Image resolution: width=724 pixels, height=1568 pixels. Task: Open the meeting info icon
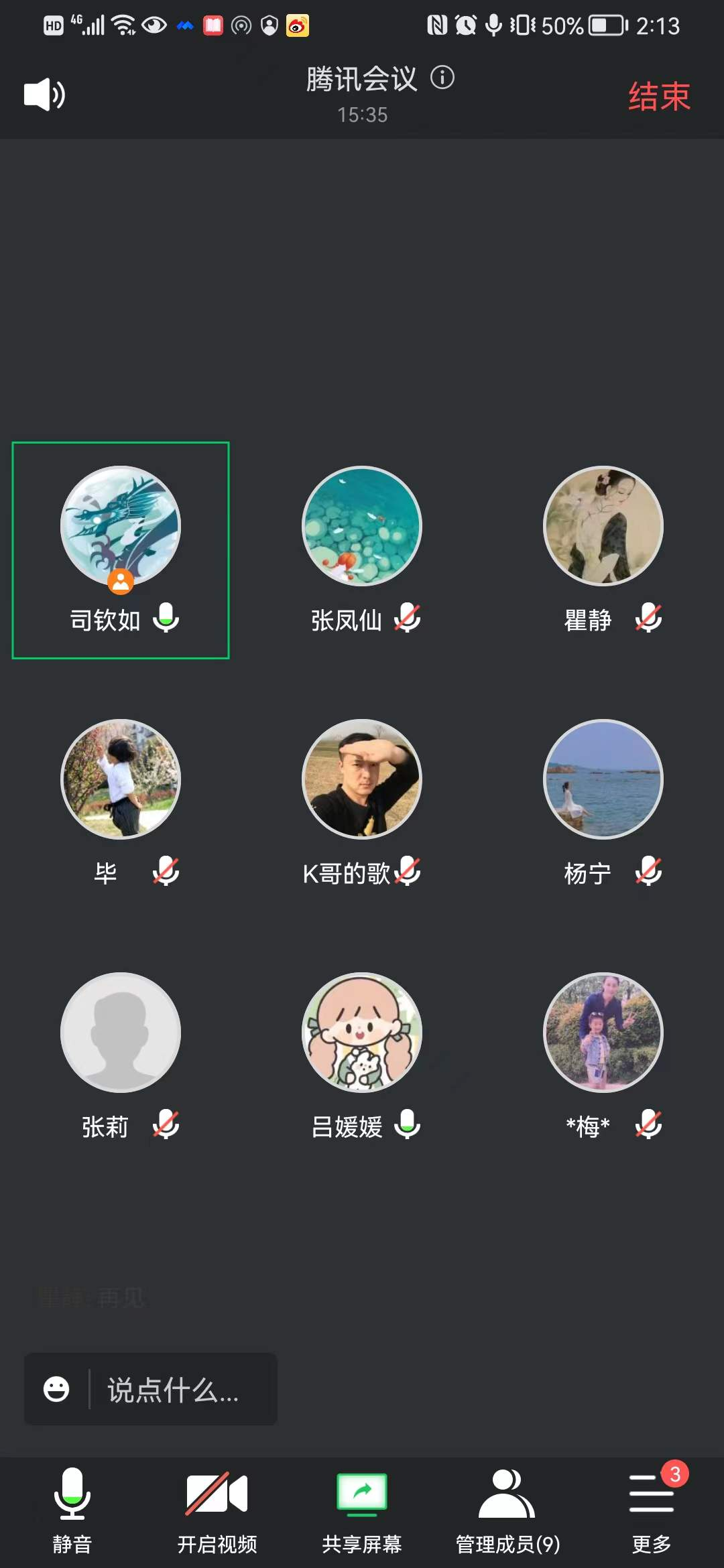442,78
